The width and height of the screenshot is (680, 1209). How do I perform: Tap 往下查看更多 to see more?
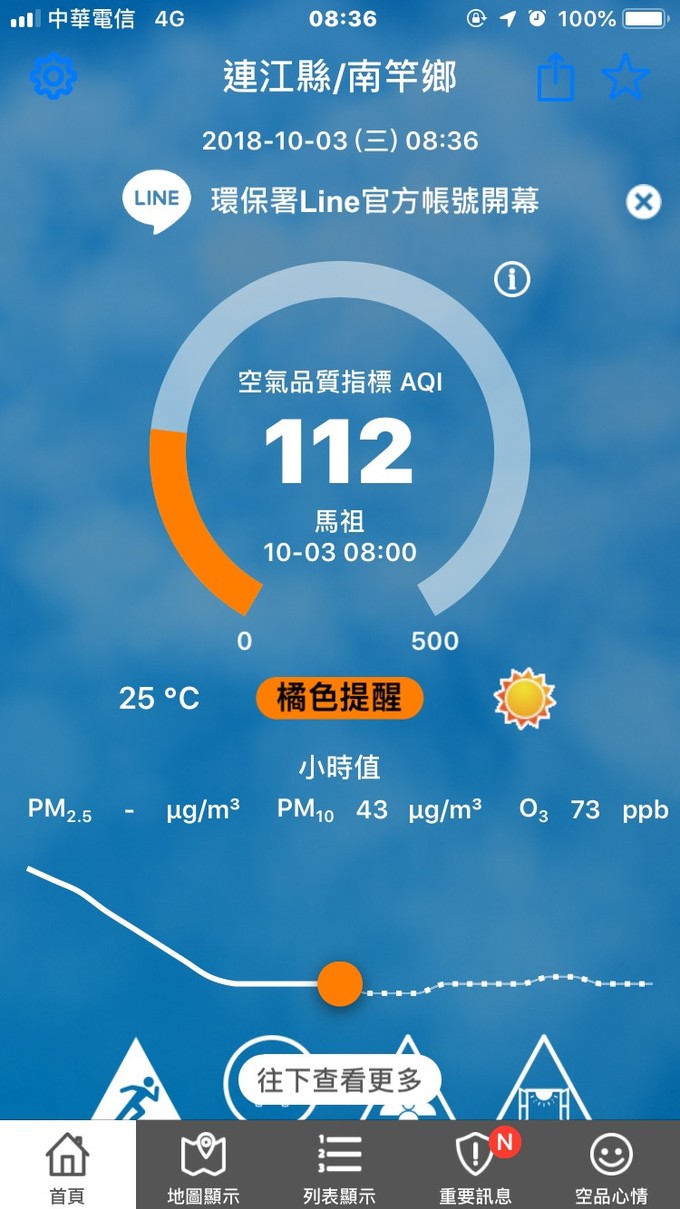tap(339, 1080)
